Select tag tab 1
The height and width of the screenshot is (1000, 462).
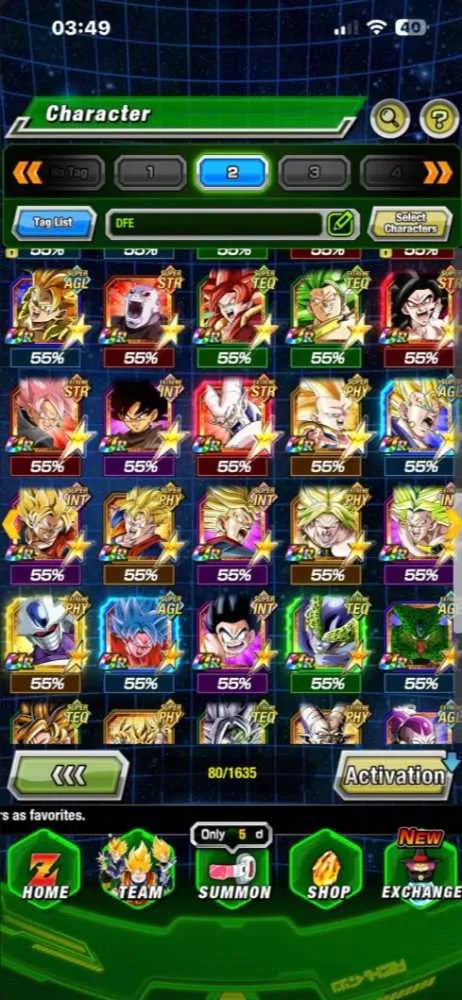pos(150,172)
